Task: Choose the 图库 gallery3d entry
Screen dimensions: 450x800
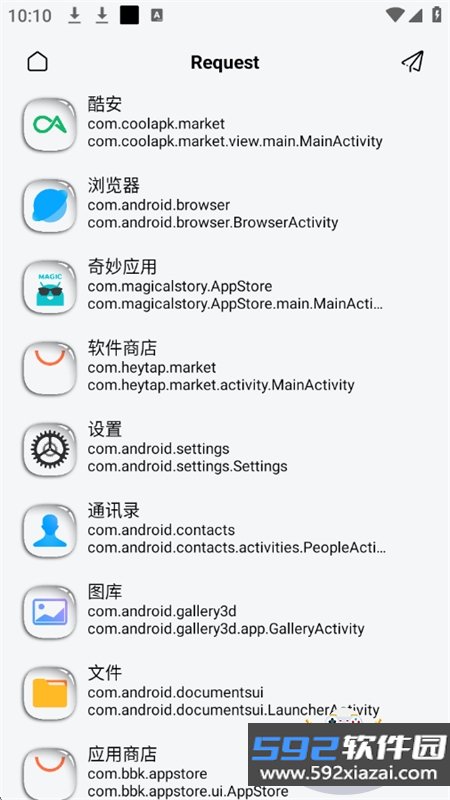Action: click(225, 611)
